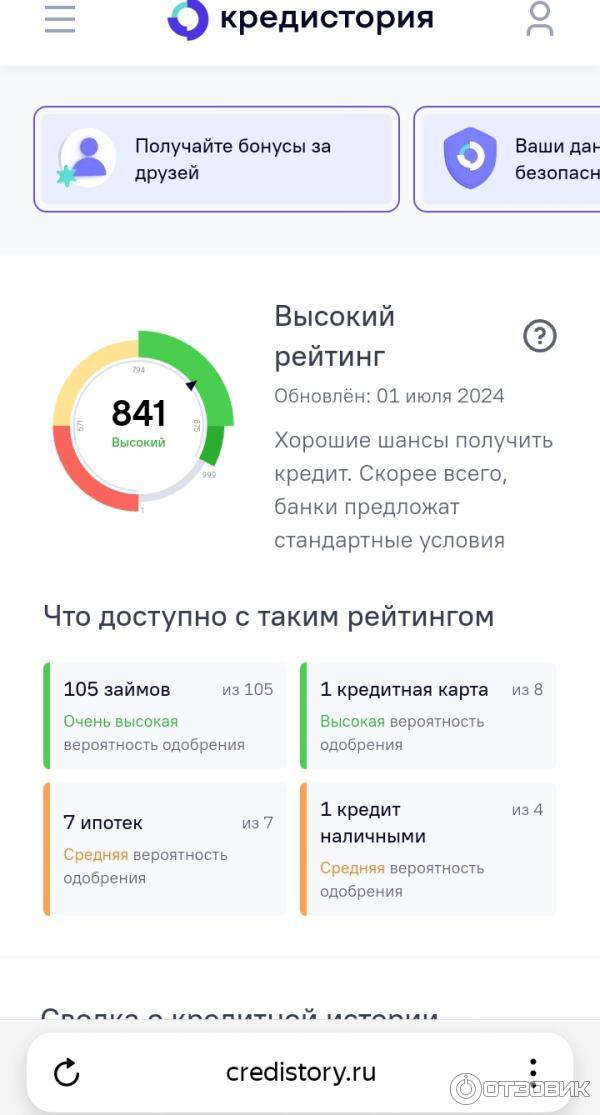Screen dimensions: 600x1115
Task: Reload the page in the browser
Action: point(67,1074)
